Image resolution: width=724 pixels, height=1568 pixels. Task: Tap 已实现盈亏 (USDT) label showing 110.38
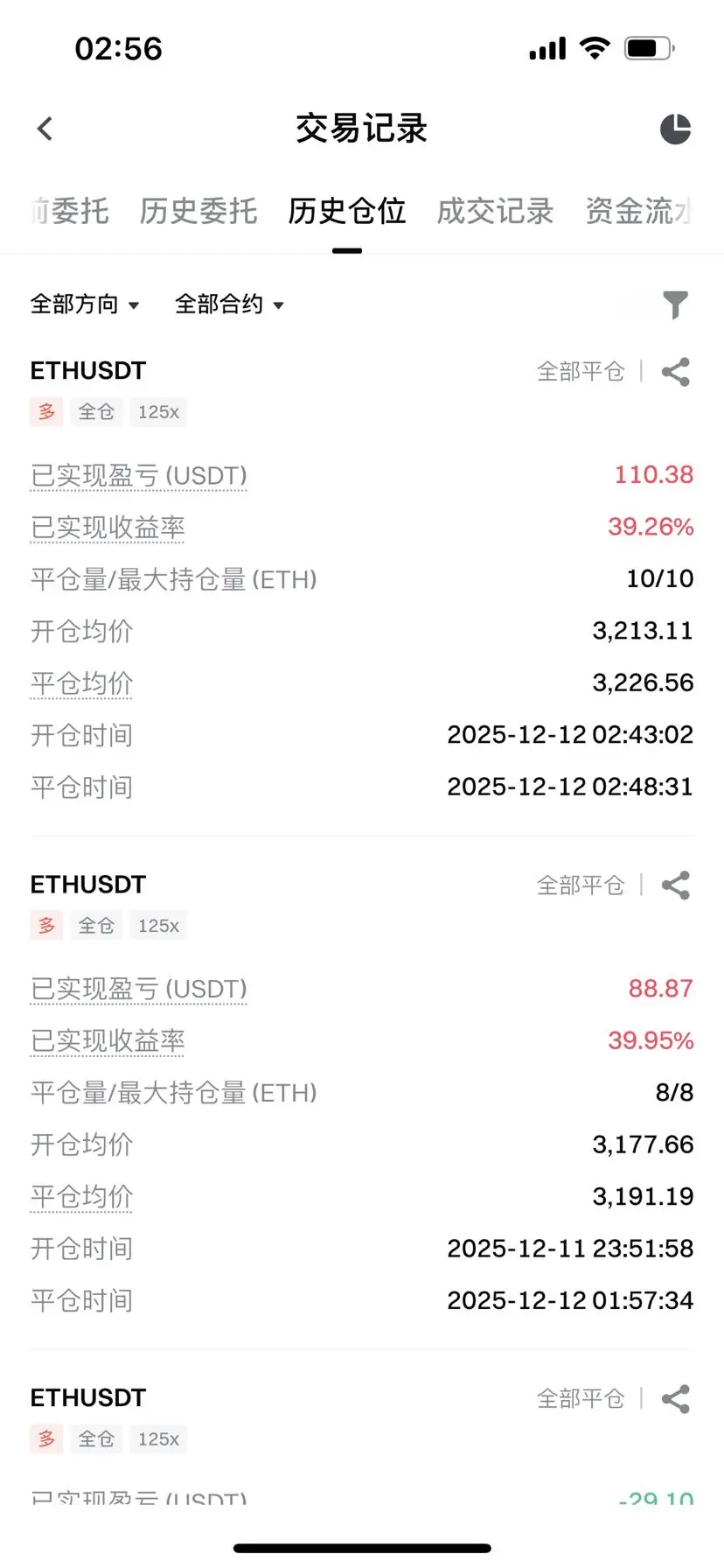[139, 475]
